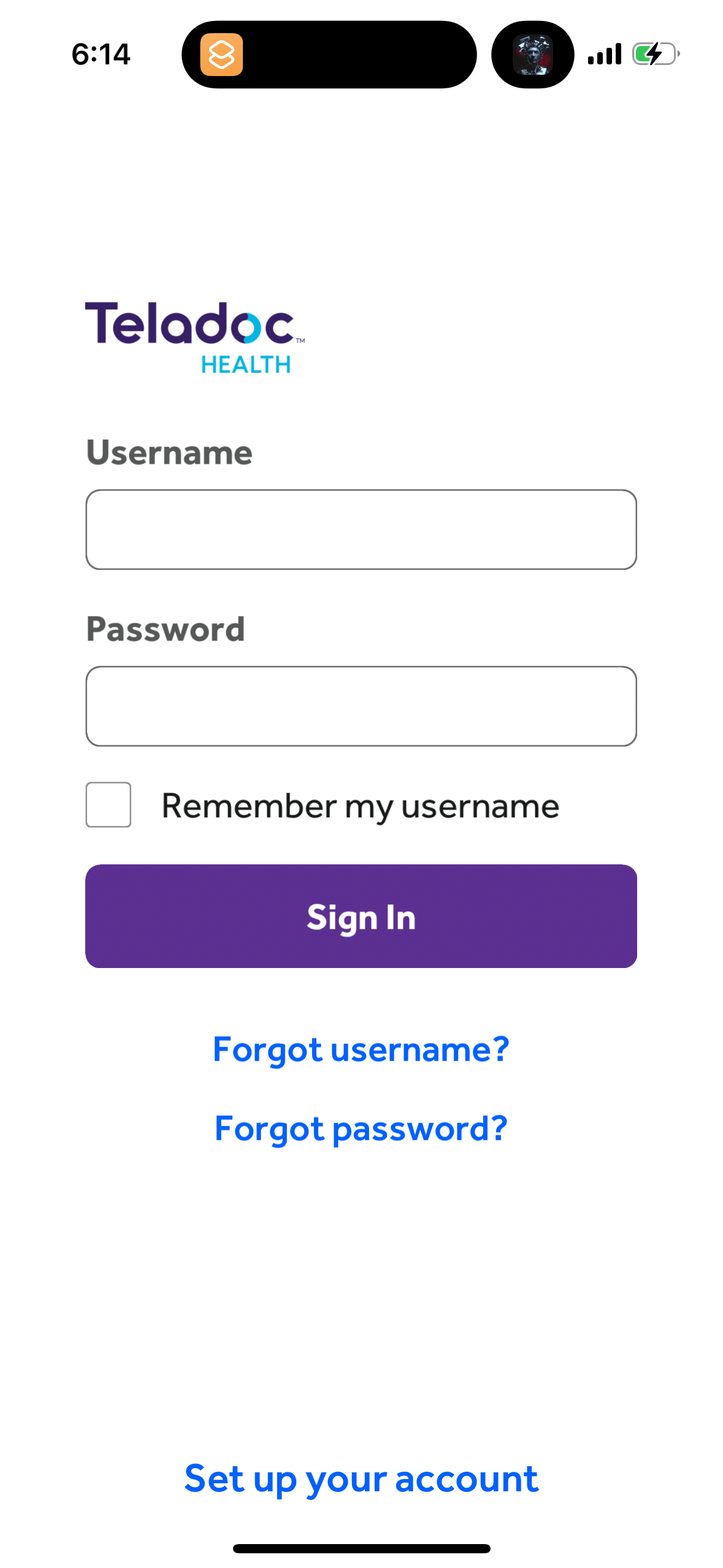Open Forgot password? recovery page

coord(361,1129)
